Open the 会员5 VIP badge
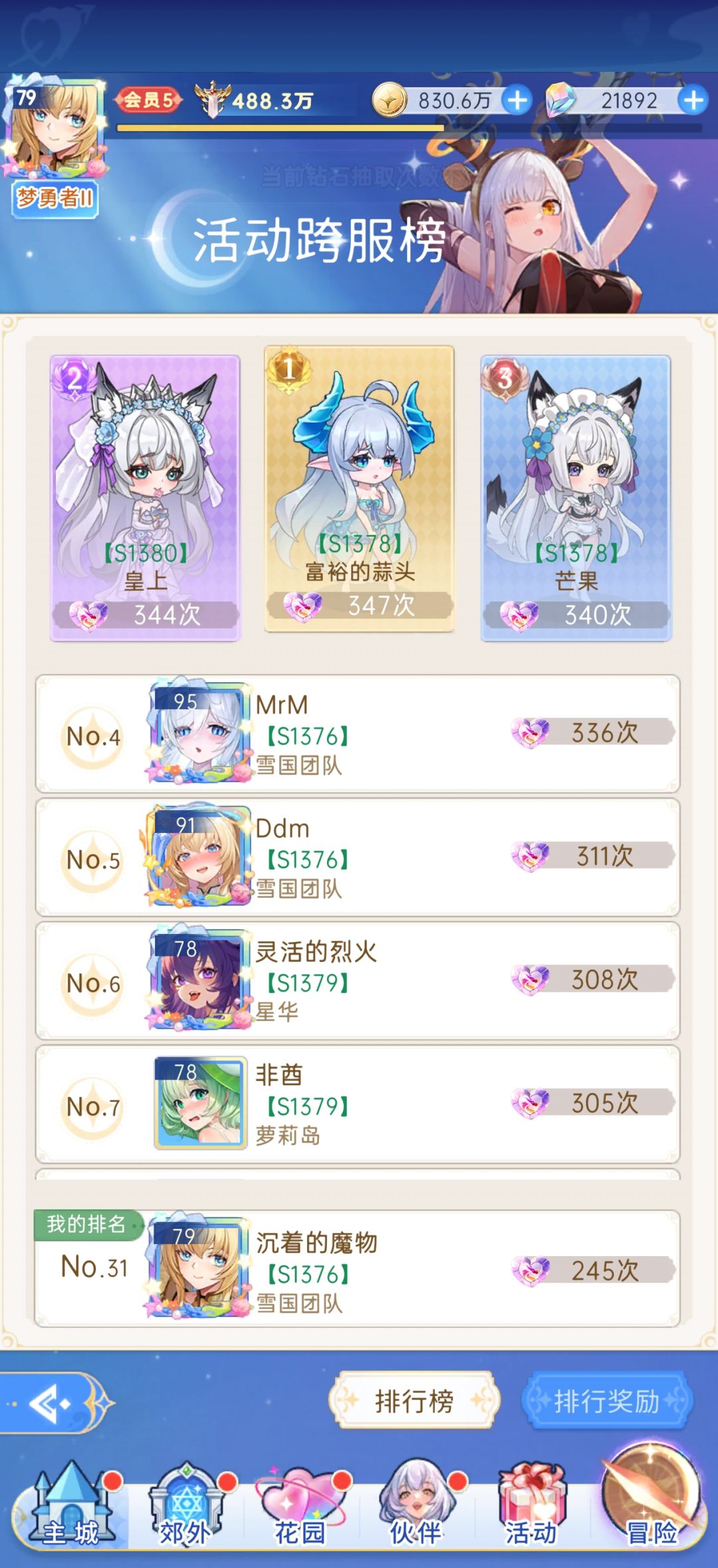Image resolution: width=718 pixels, height=1568 pixels. point(148,100)
